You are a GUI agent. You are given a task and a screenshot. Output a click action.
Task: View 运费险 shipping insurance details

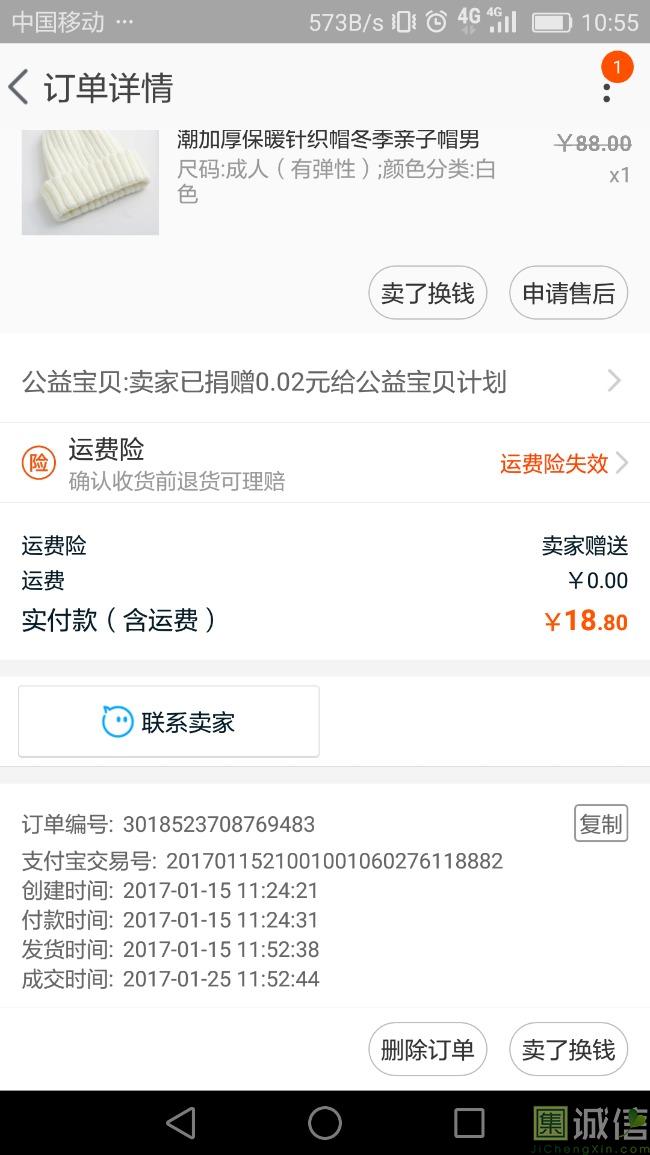(325, 463)
